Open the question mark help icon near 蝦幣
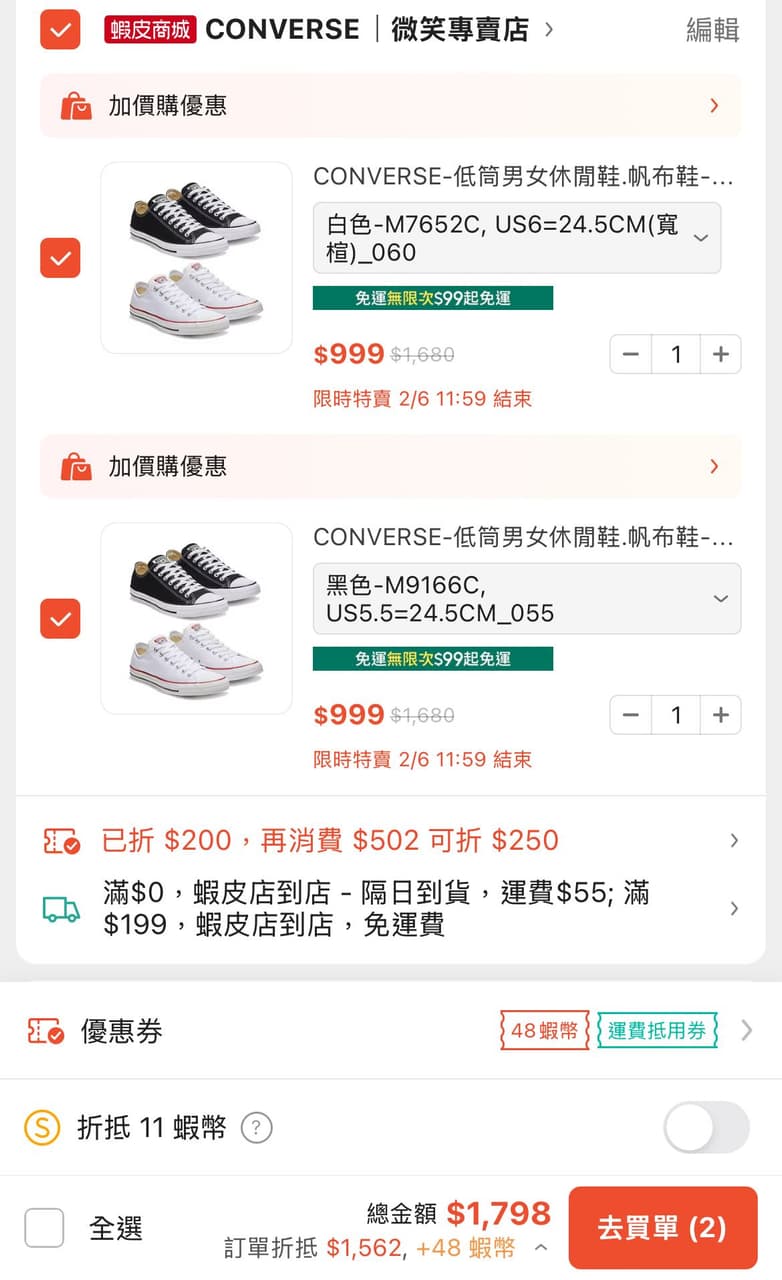Image resolution: width=782 pixels, height=1280 pixels. click(256, 1127)
